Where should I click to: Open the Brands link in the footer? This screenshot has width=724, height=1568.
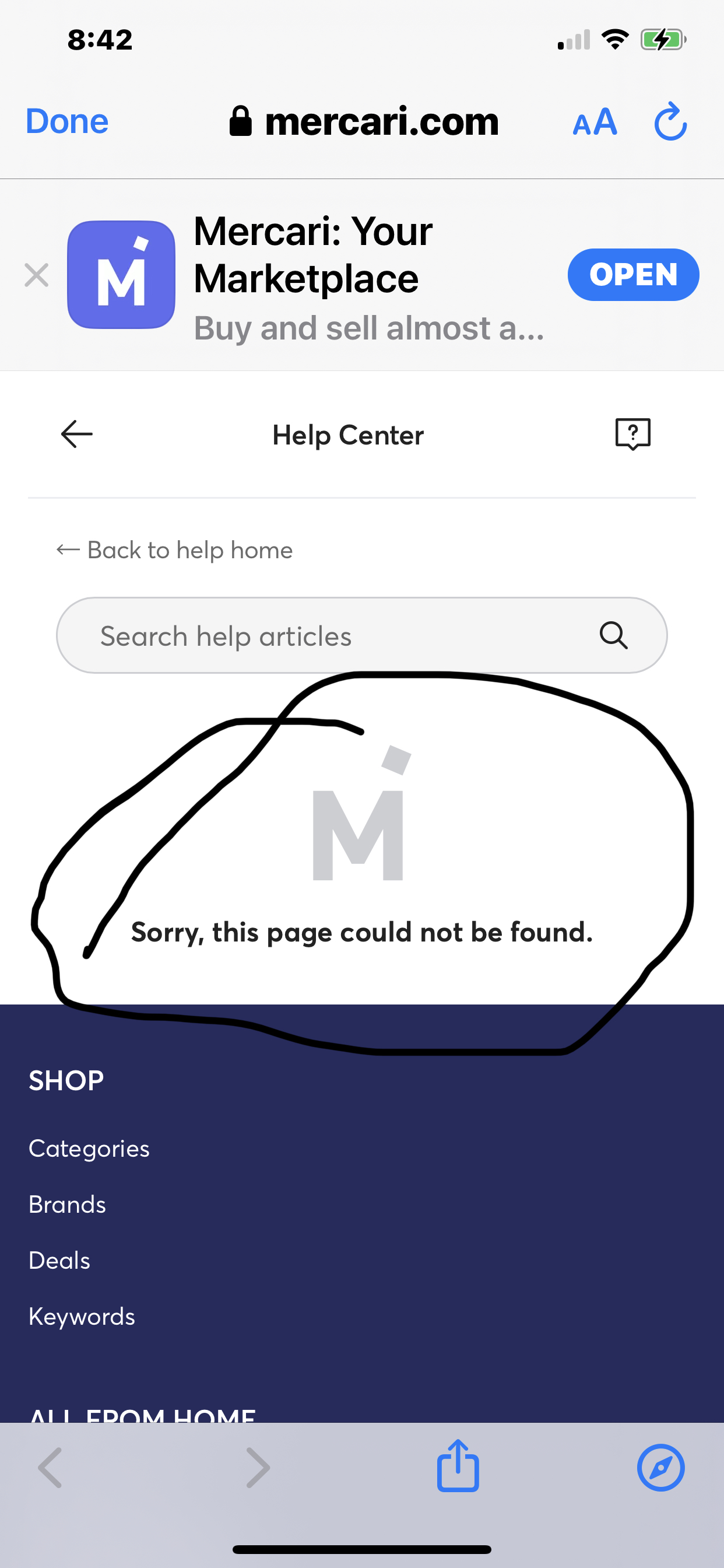67,1203
